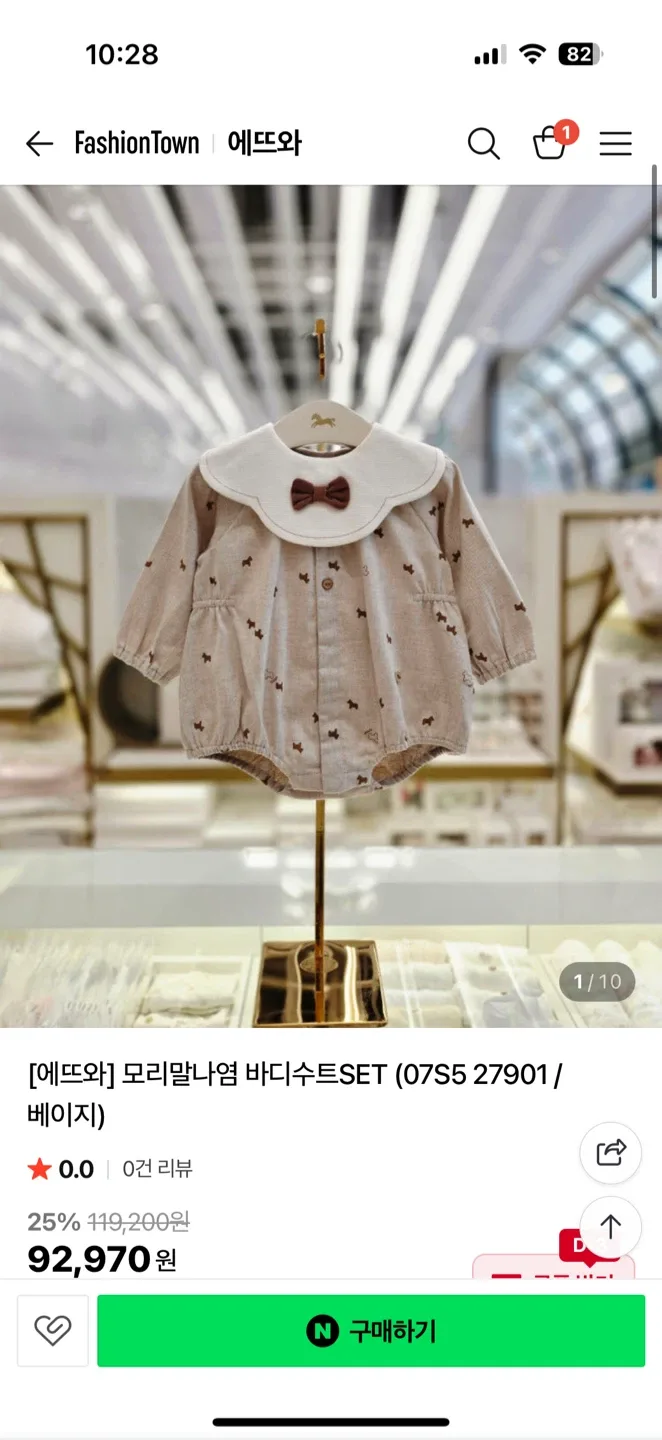Open the hamburger menu
Viewport: 662px width, 1440px height.
[615, 144]
